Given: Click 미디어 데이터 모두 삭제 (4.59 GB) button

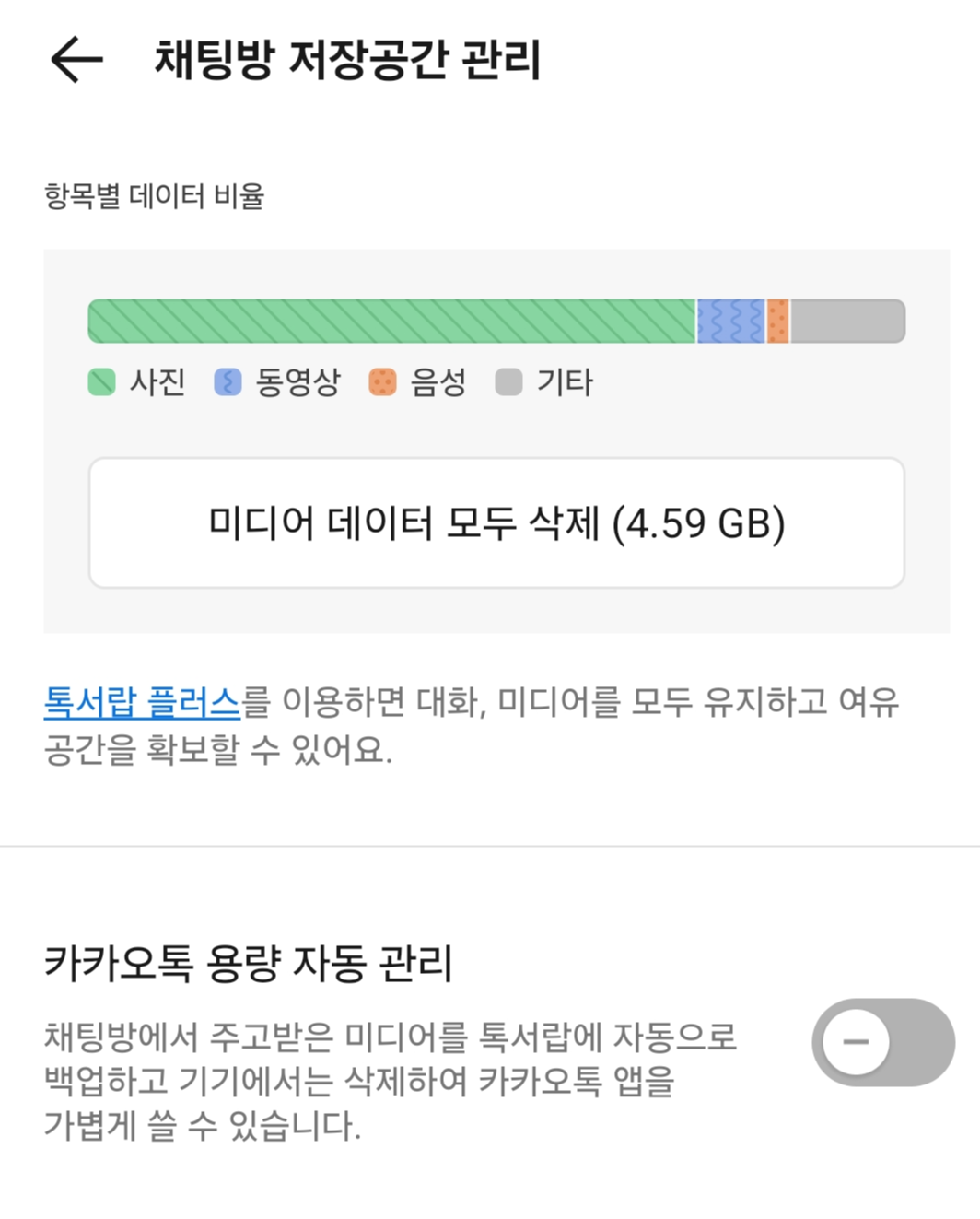Looking at the screenshot, I should click(x=497, y=522).
